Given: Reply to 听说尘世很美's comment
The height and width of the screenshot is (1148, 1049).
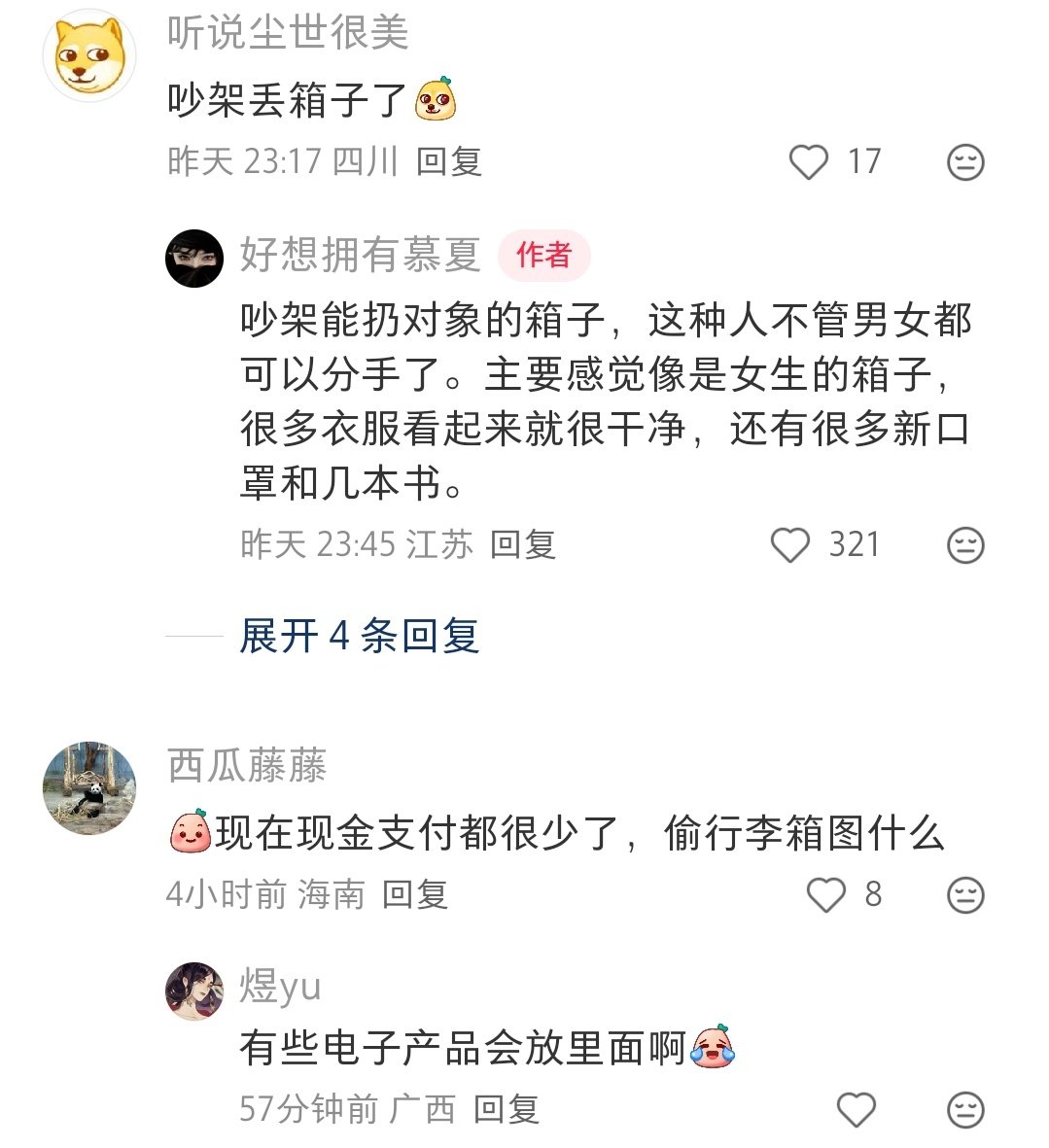Looking at the screenshot, I should pyautogui.click(x=449, y=161).
